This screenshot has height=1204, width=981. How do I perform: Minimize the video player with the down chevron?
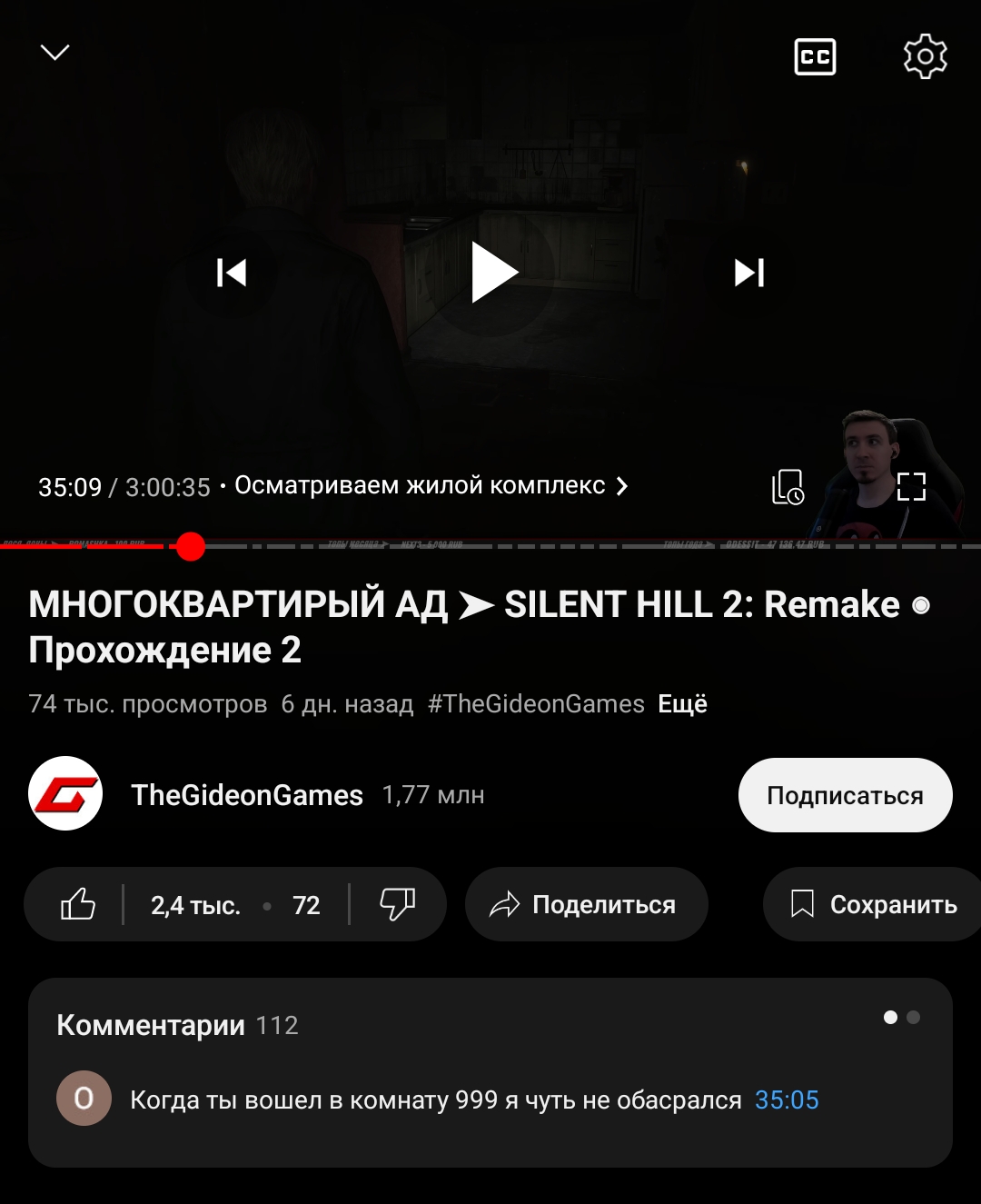click(55, 53)
